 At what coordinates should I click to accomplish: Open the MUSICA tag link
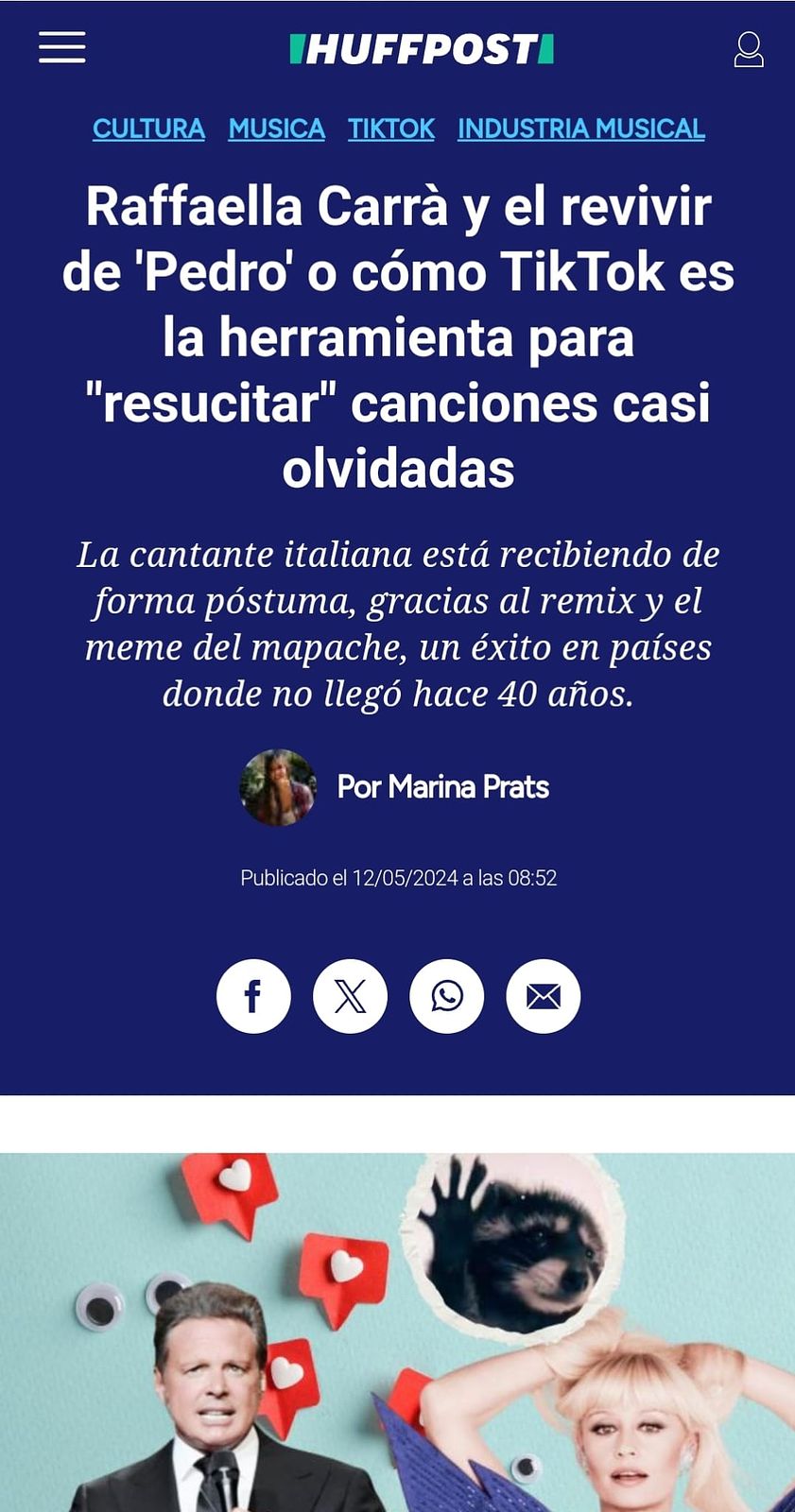tap(276, 129)
